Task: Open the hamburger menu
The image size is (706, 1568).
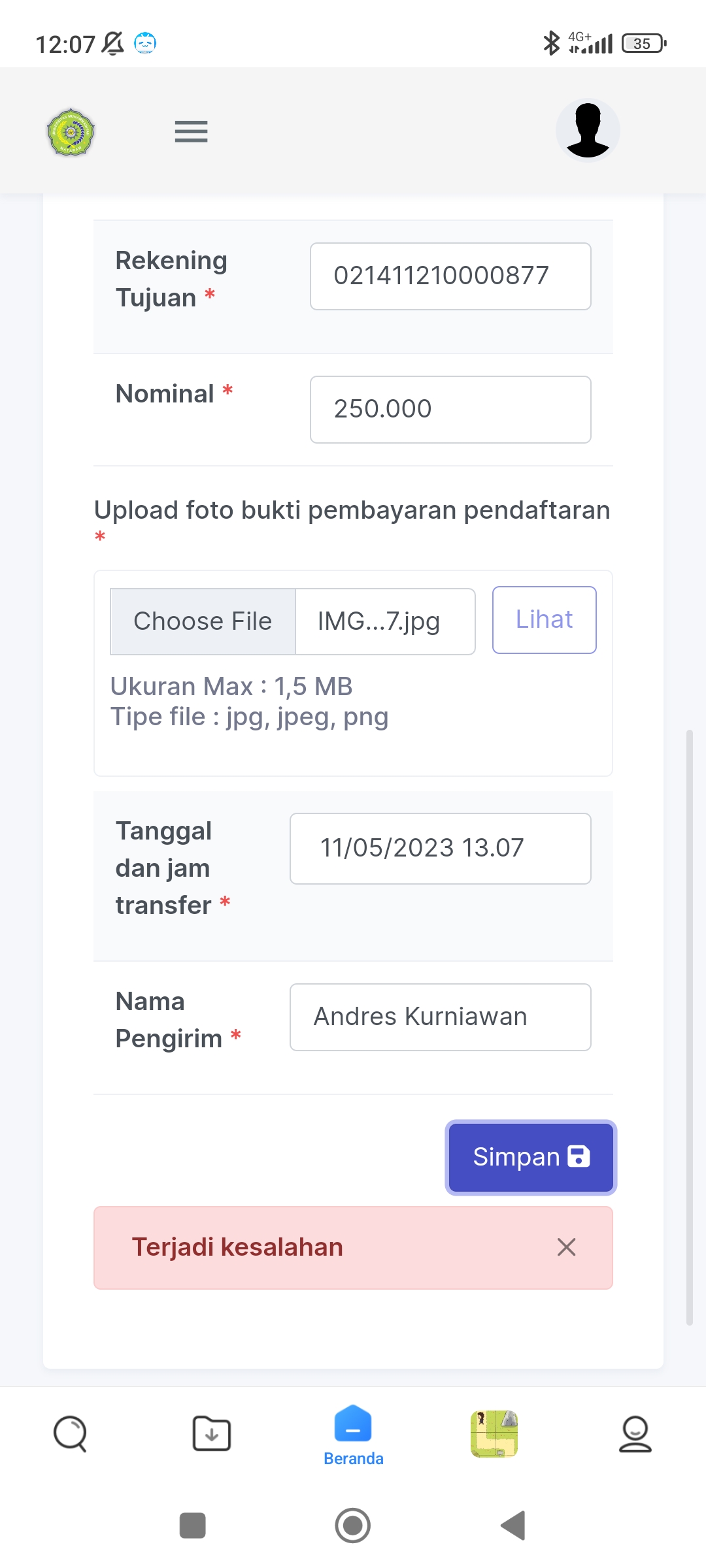Action: point(191,131)
